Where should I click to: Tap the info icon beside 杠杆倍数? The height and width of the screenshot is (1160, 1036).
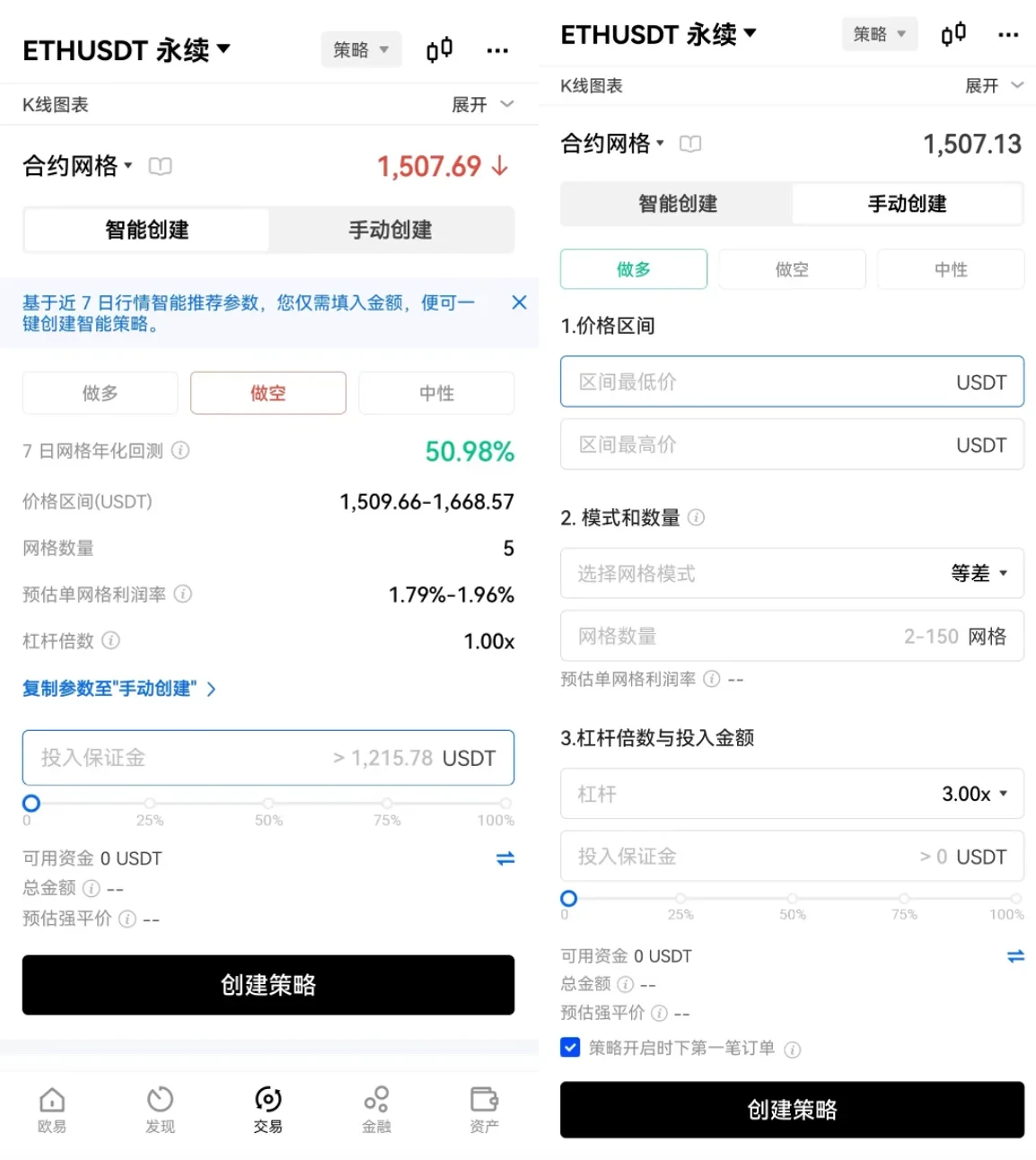[x=111, y=641]
